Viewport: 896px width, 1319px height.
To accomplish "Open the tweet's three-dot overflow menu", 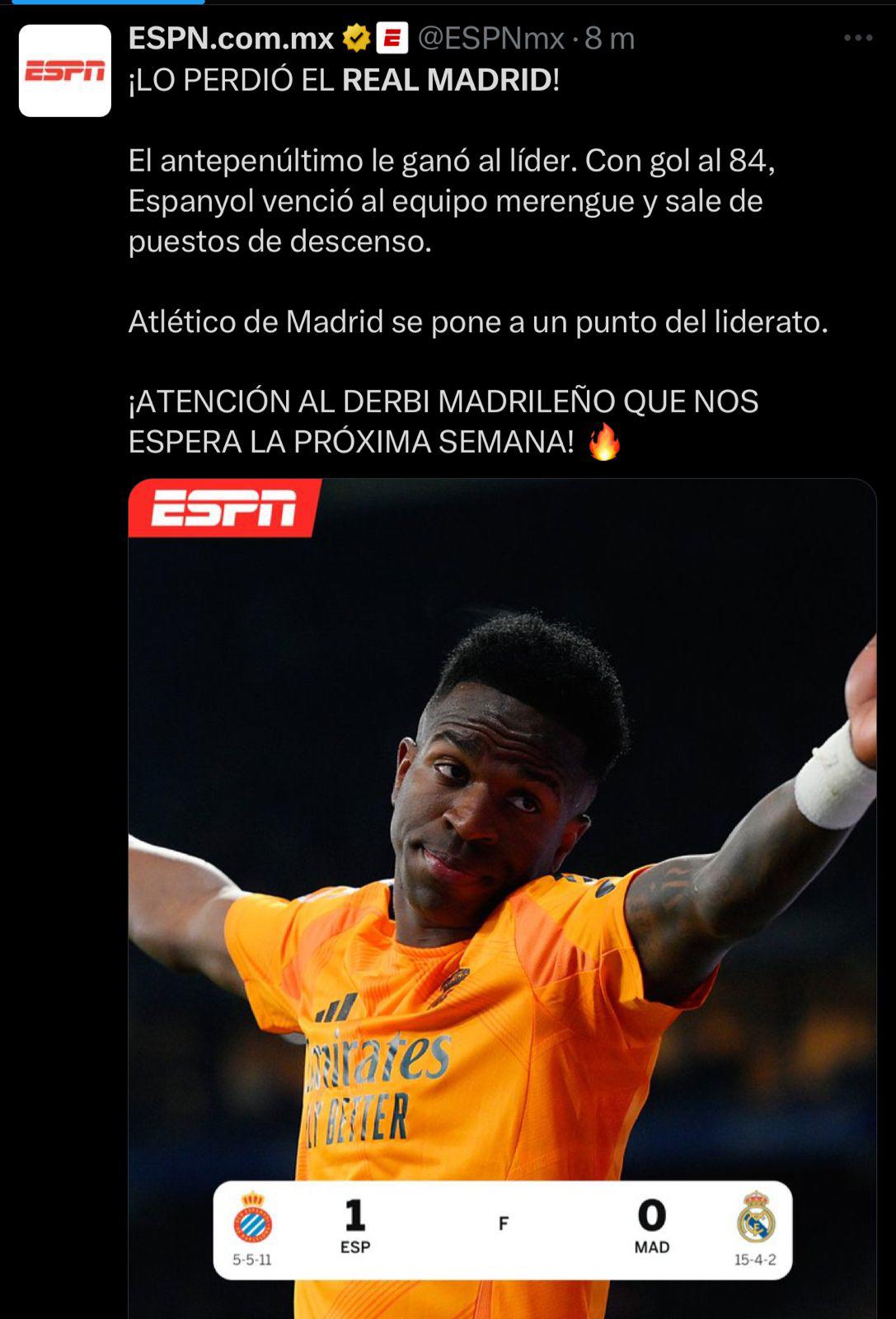I will (857, 38).
